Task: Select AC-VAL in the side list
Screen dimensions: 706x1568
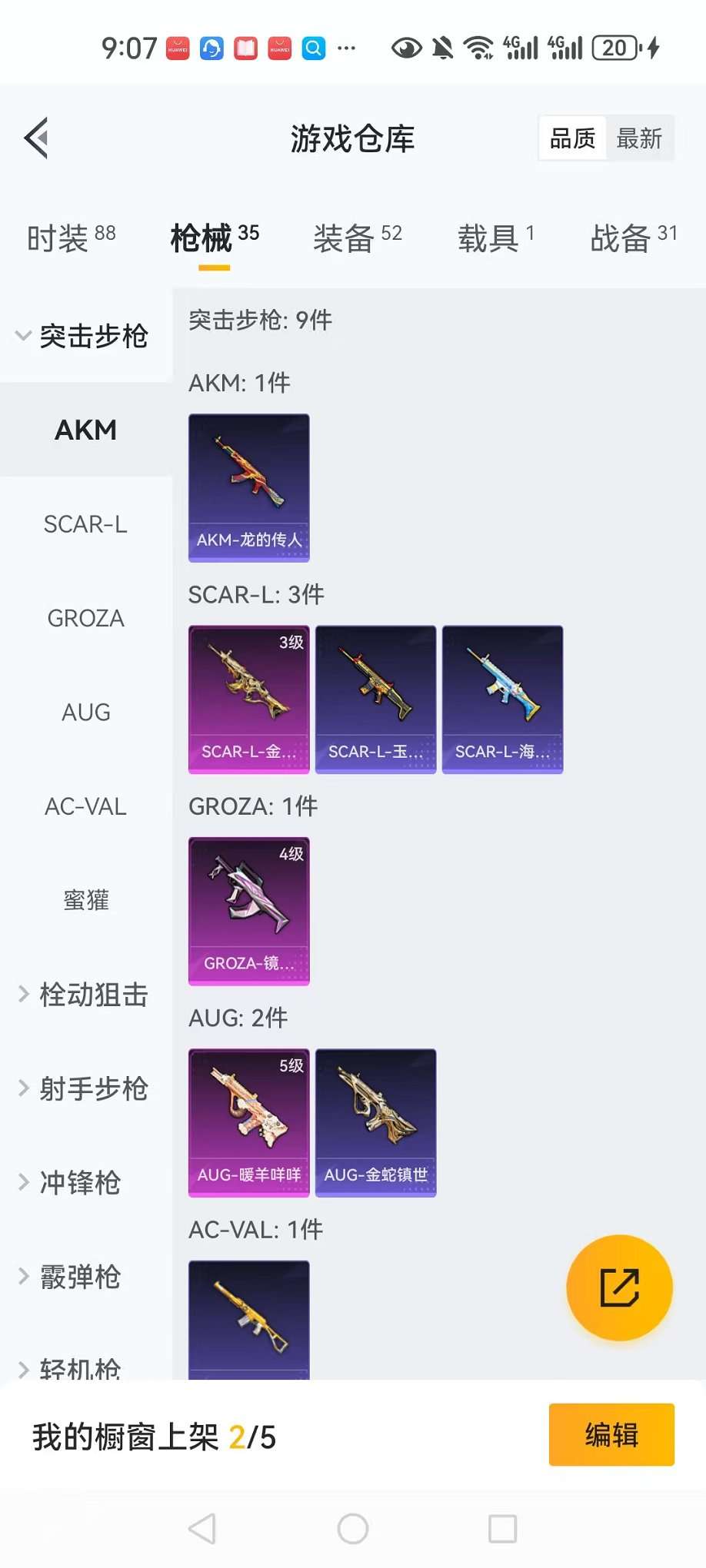Action: [85, 806]
